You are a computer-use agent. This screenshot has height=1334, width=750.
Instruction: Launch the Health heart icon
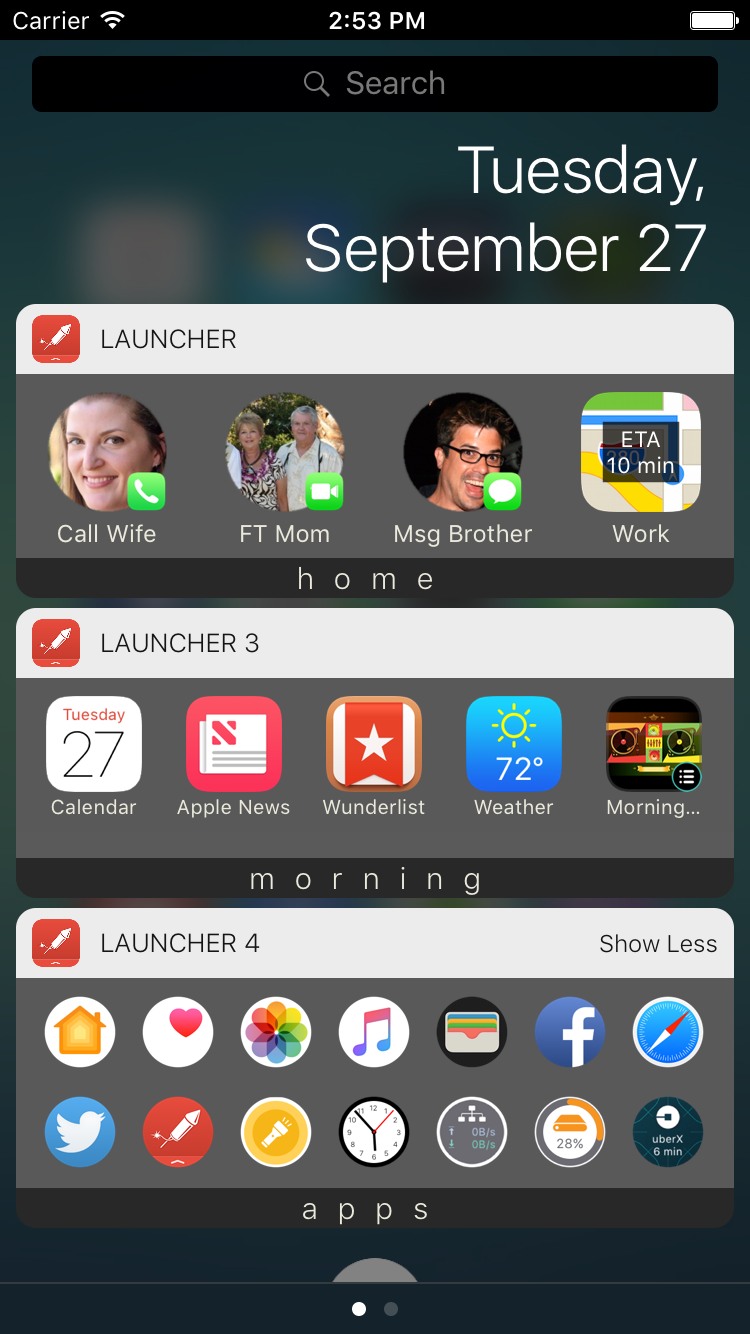point(178,1032)
